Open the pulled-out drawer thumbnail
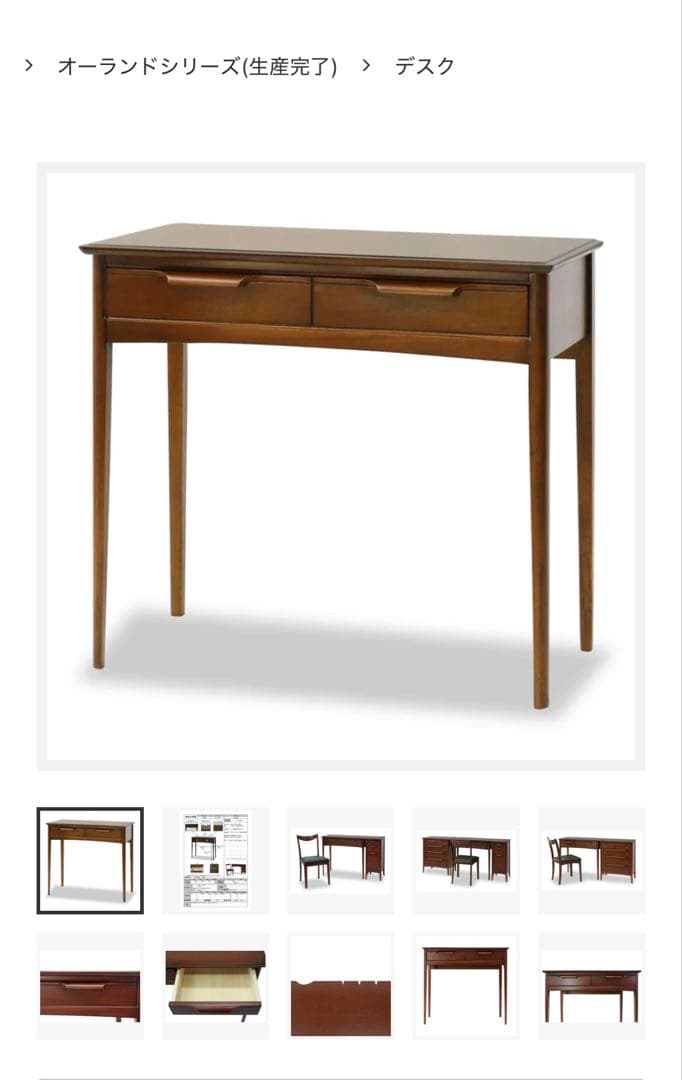This screenshot has height=1080, width=682. click(x=215, y=986)
